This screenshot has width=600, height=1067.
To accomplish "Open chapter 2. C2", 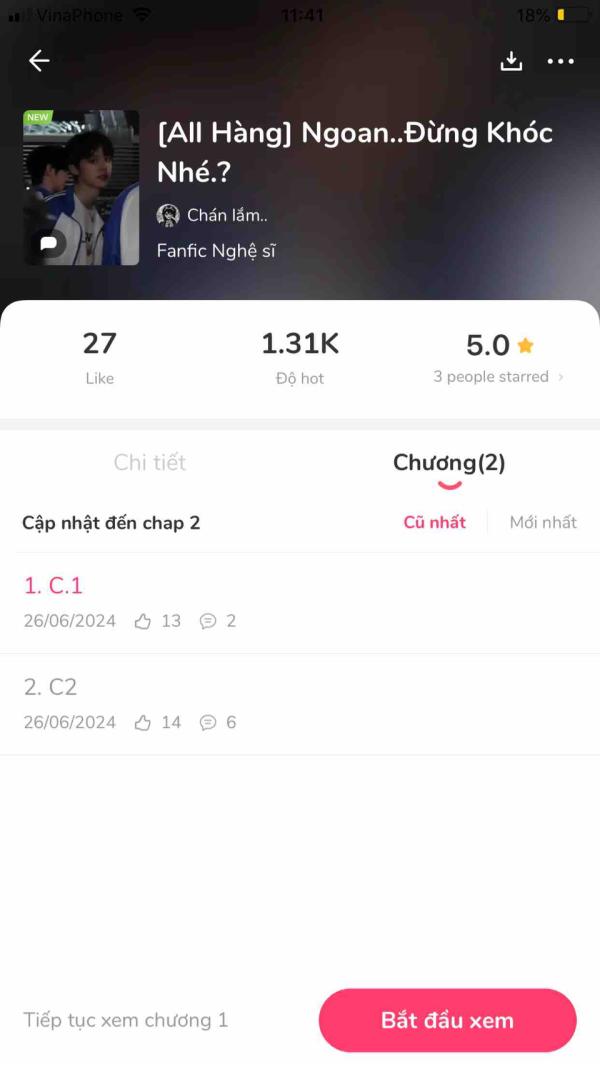I will [x=300, y=703].
